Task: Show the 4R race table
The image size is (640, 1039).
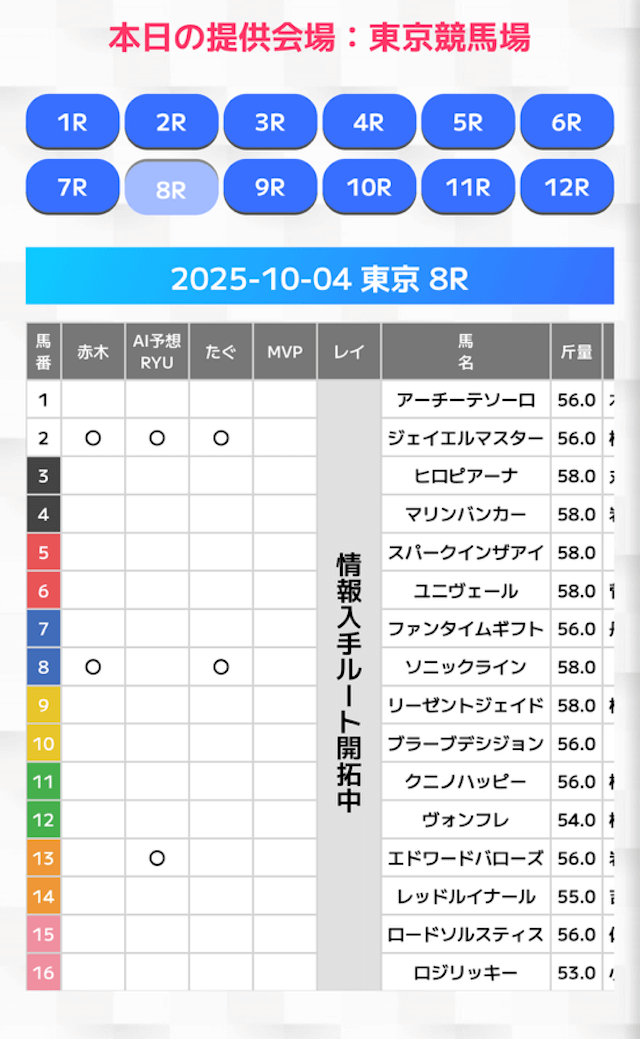Action: 369,122
